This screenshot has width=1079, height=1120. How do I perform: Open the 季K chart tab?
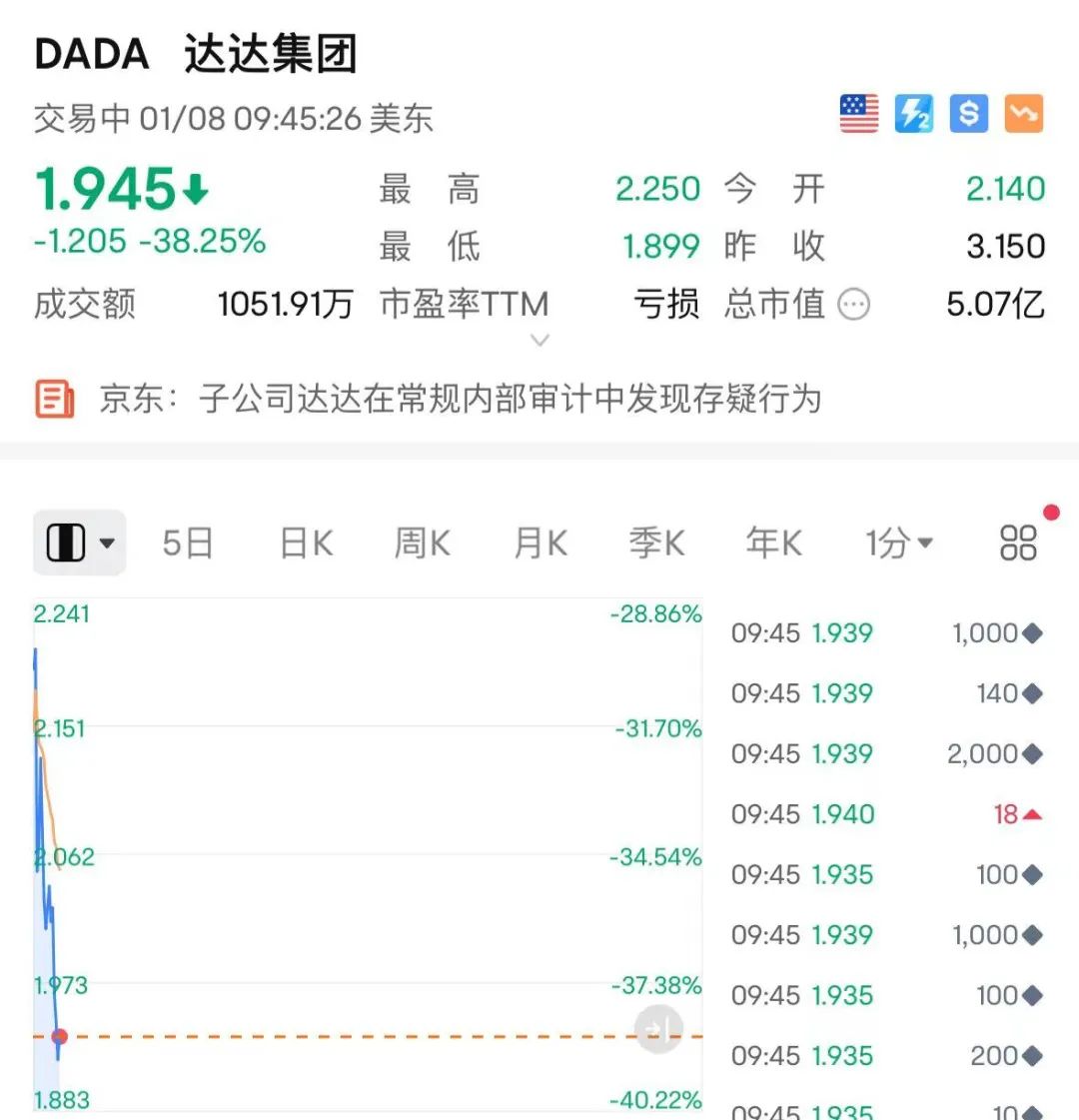point(656,544)
